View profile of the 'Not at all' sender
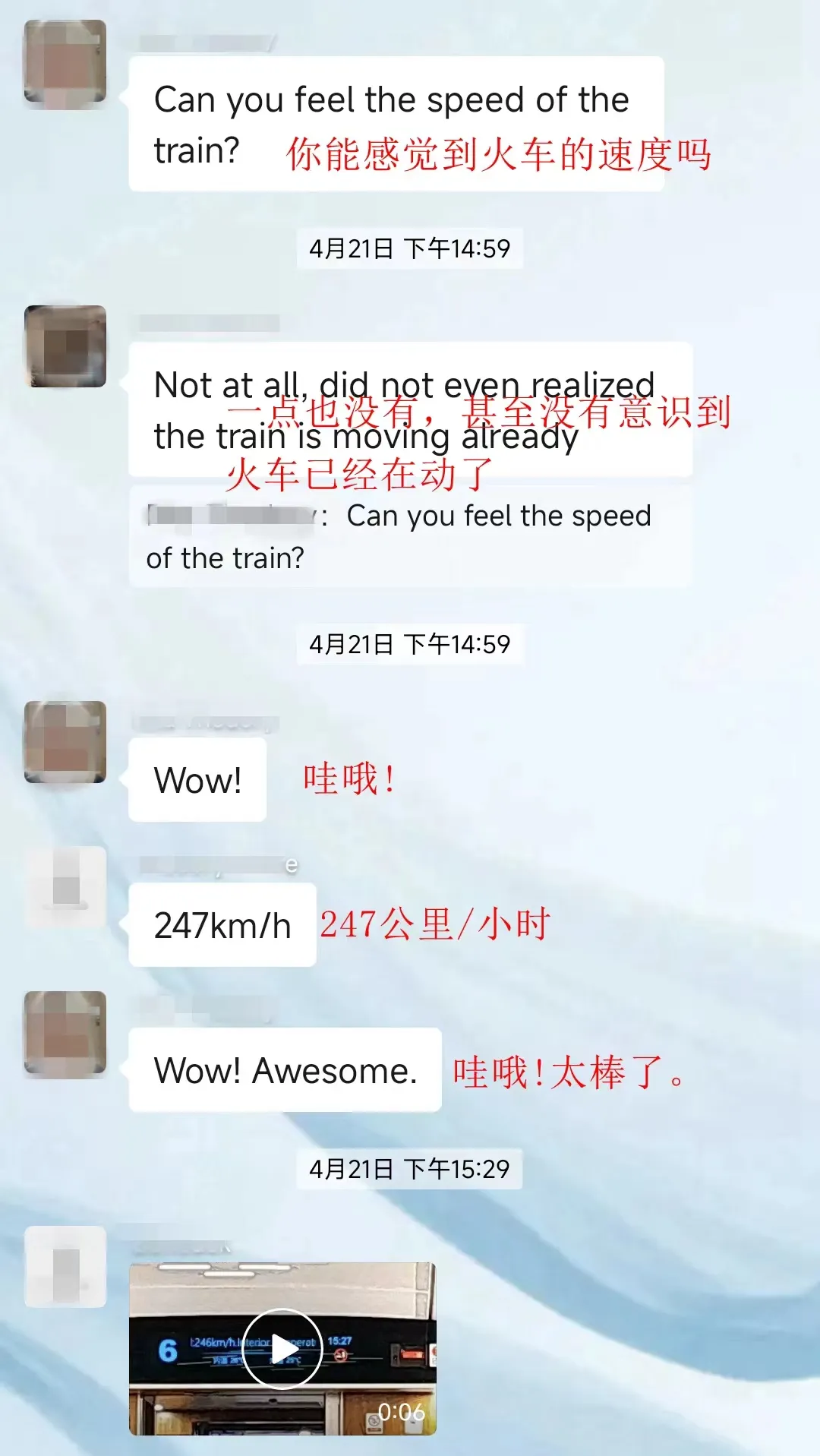The image size is (820, 1456). [x=65, y=346]
